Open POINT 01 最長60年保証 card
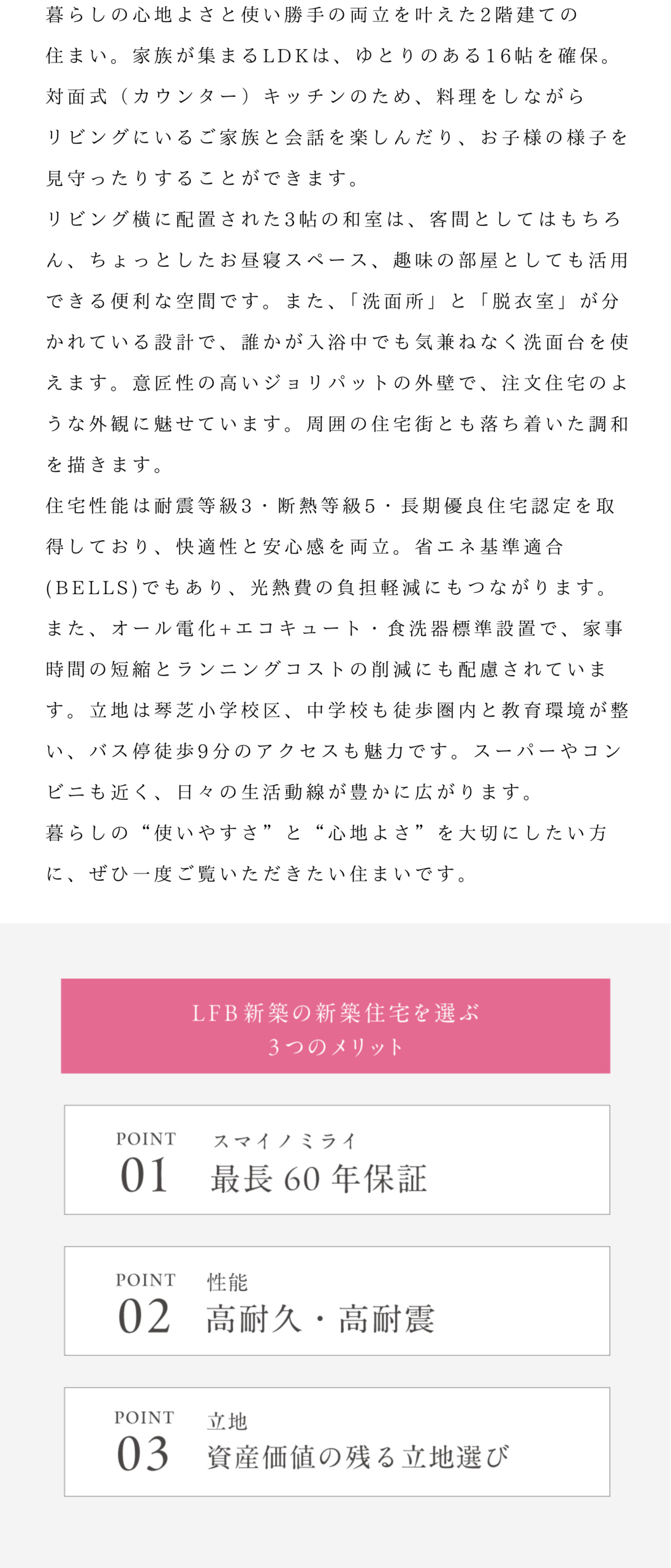 337,1159
